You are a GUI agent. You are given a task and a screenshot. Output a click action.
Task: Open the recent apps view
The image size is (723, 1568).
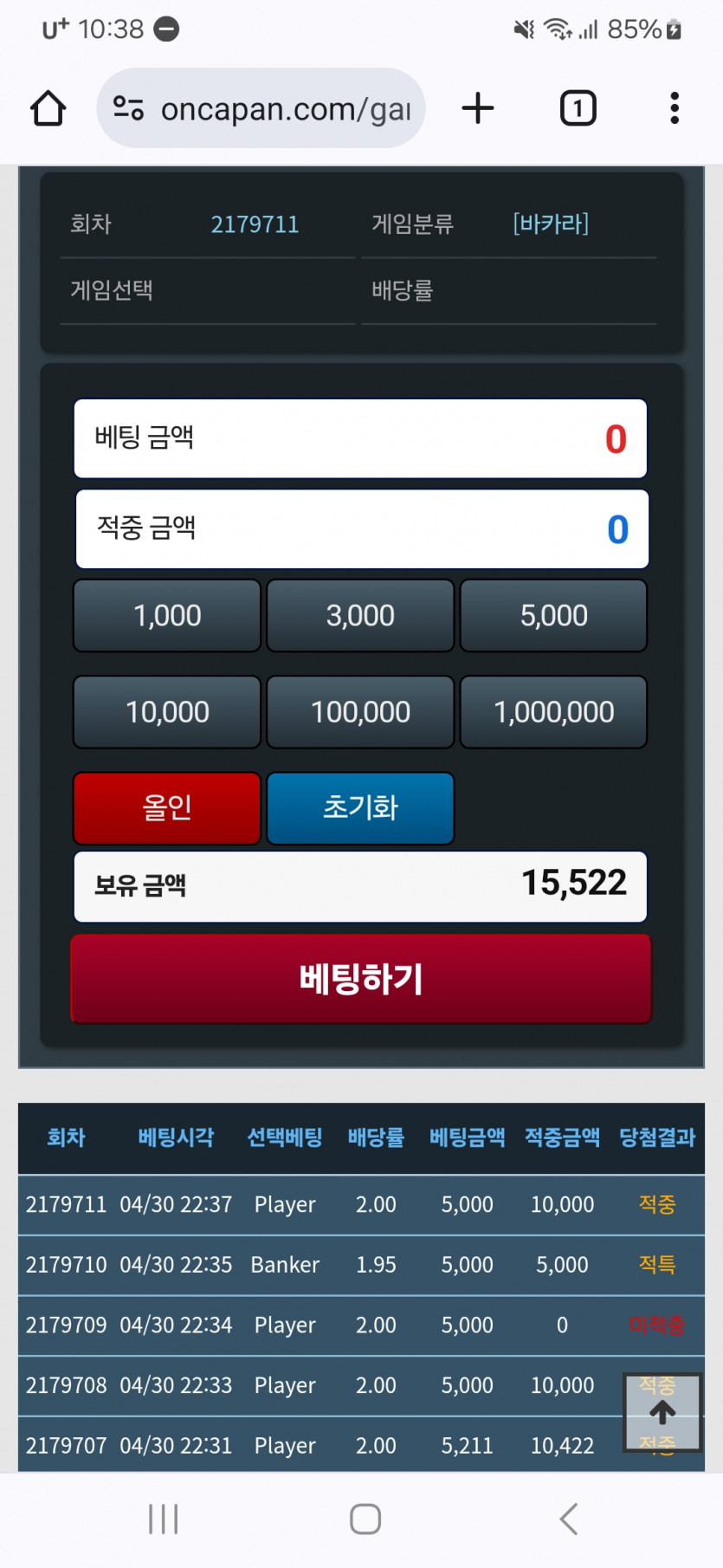pos(163,1519)
